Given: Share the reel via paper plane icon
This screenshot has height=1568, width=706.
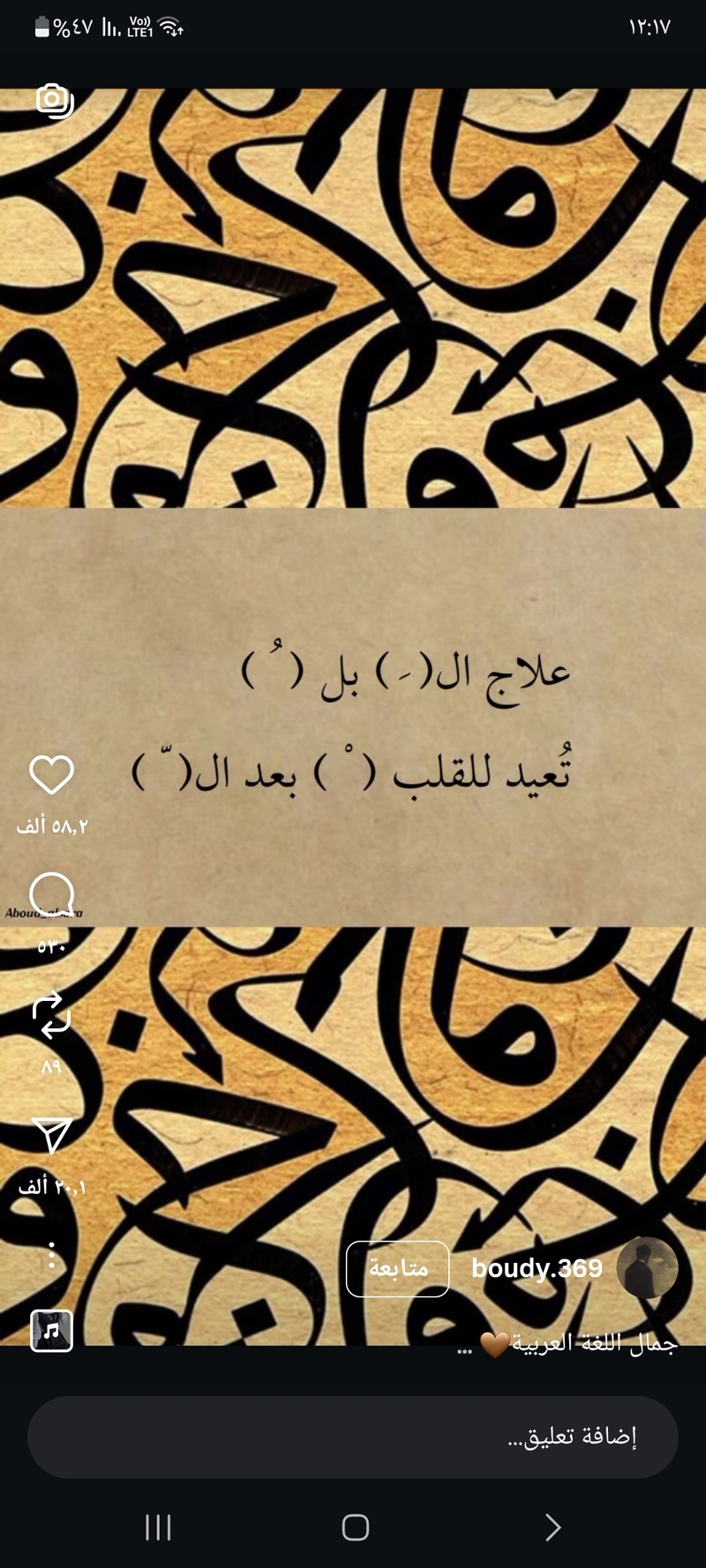Looking at the screenshot, I should click(x=51, y=1134).
